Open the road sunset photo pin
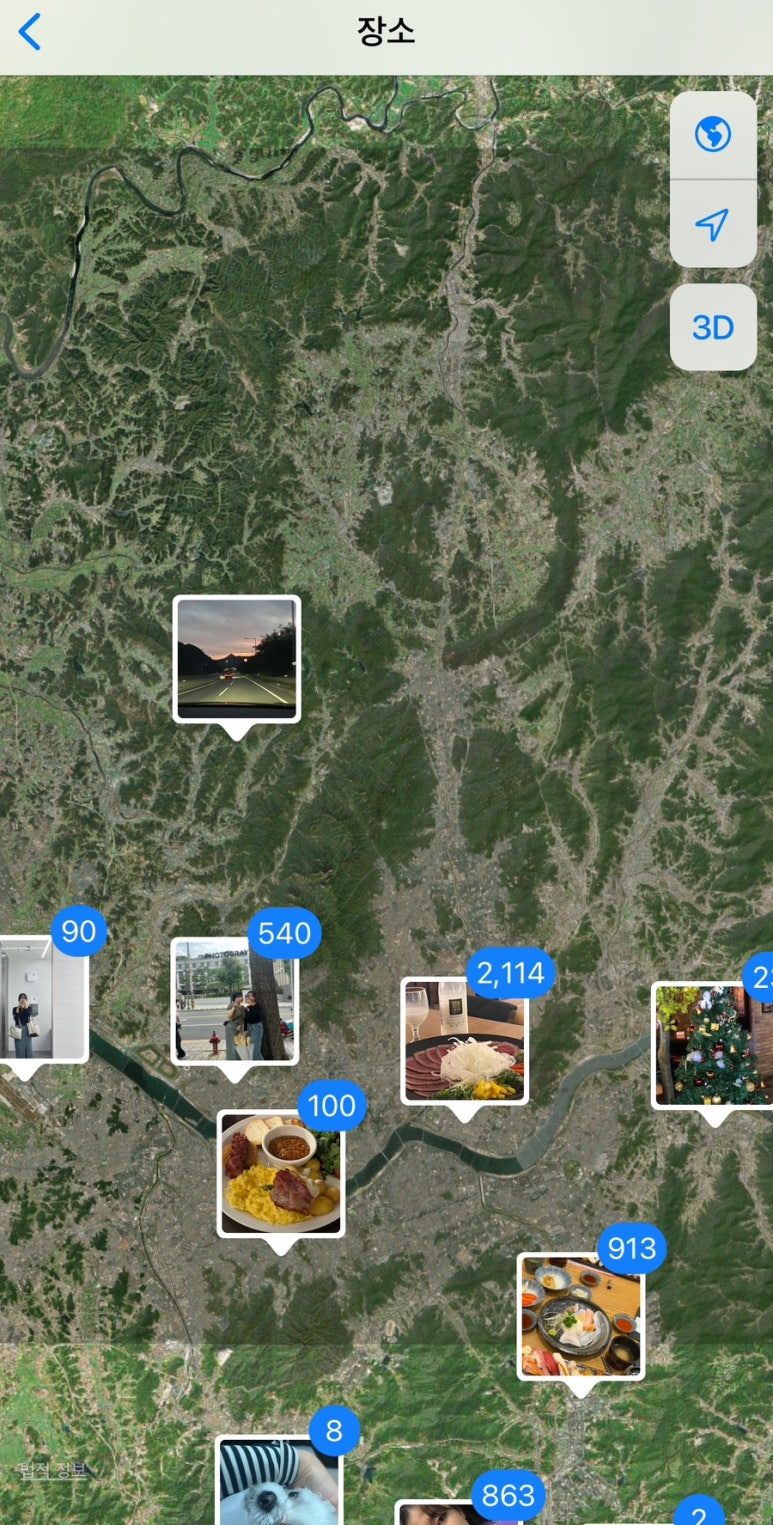773x1525 pixels. [x=237, y=659]
